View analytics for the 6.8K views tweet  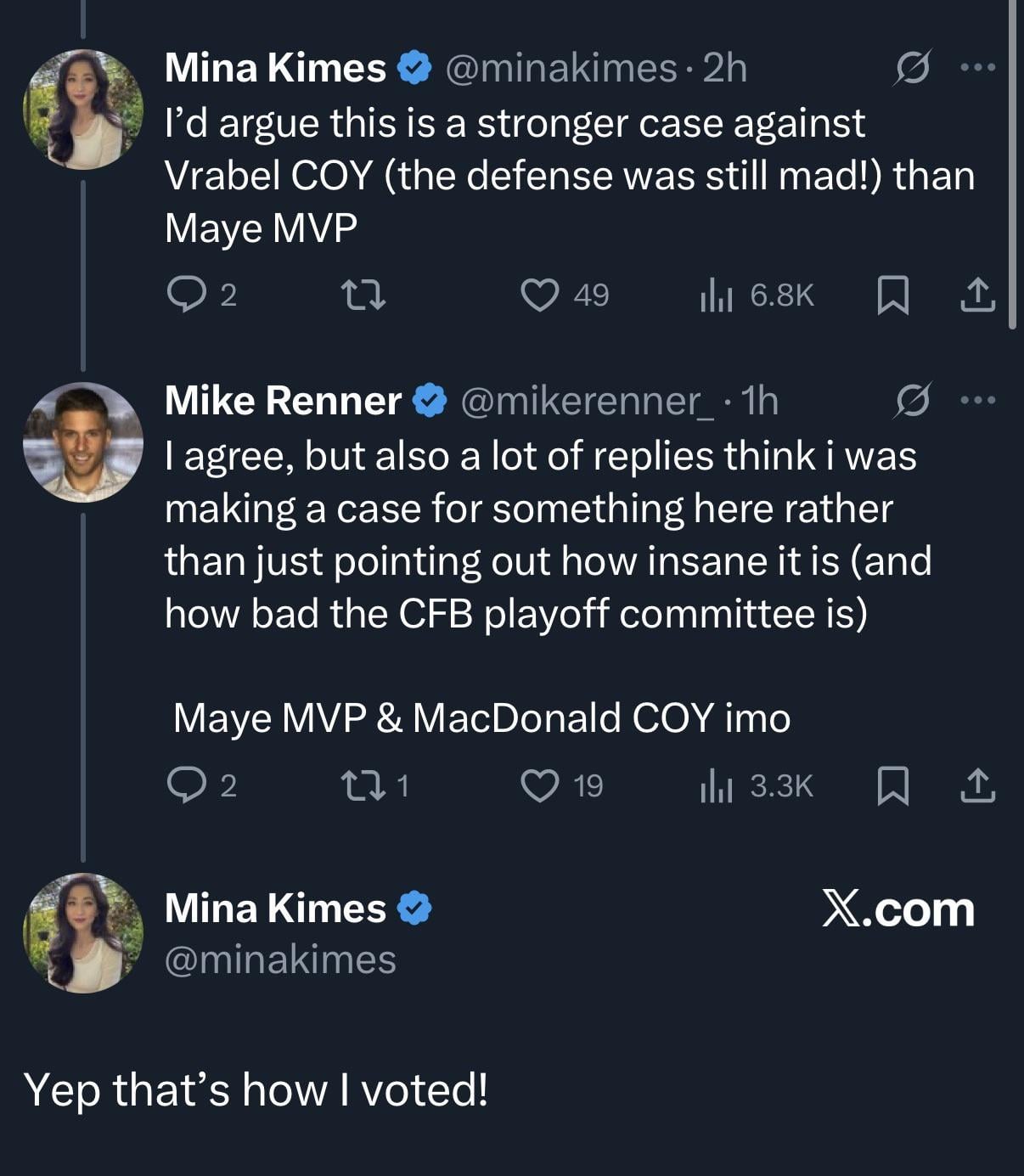click(716, 295)
